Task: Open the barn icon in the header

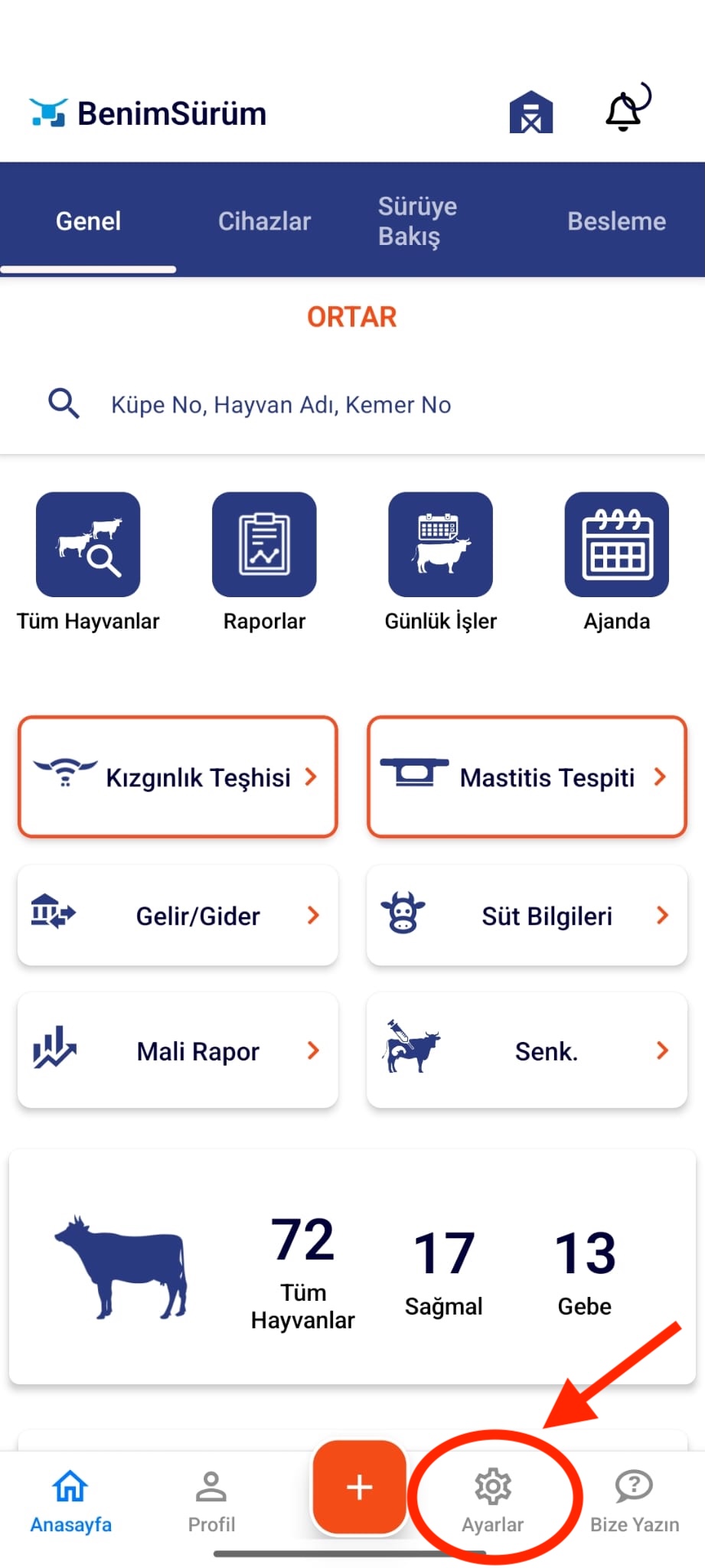Action: point(530,113)
